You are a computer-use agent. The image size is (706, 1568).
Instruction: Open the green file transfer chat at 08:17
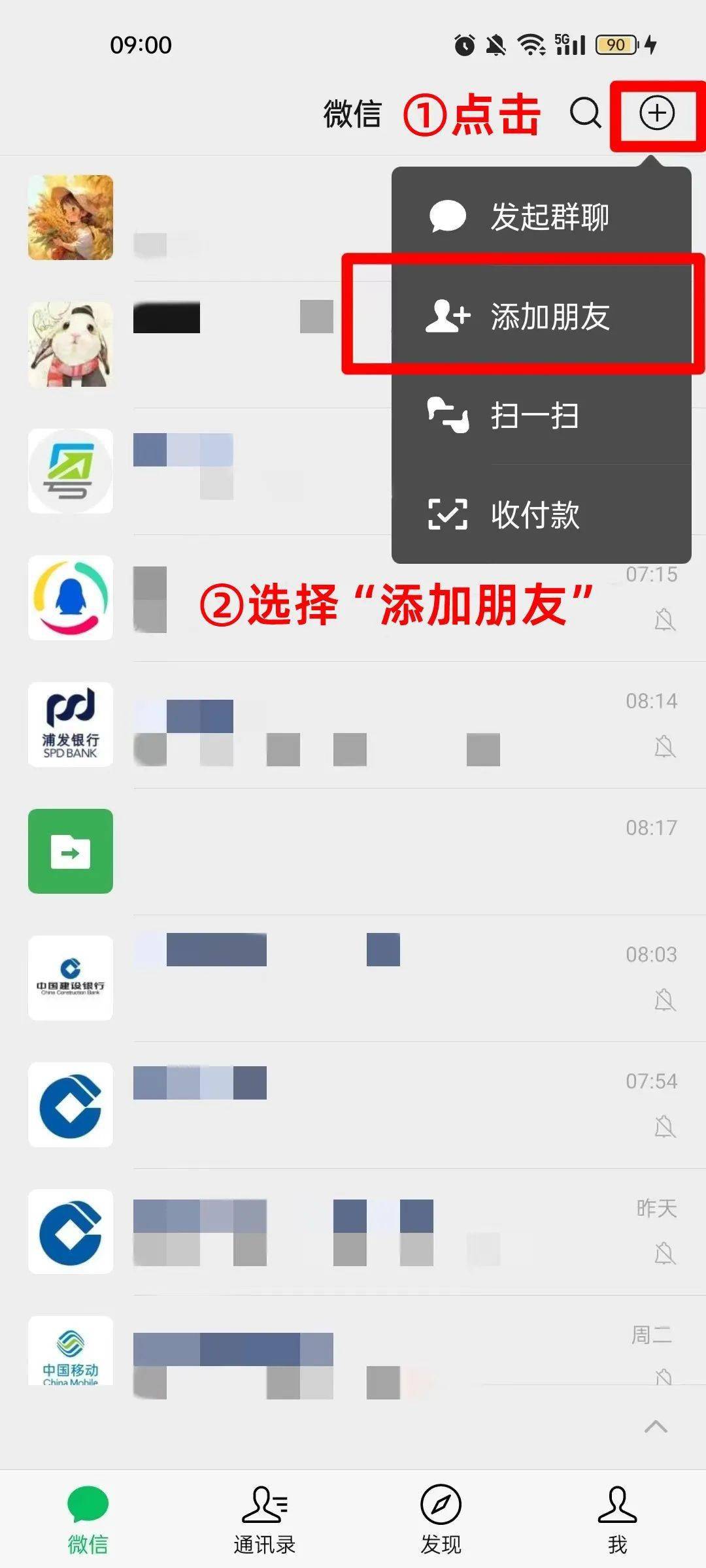click(x=353, y=851)
